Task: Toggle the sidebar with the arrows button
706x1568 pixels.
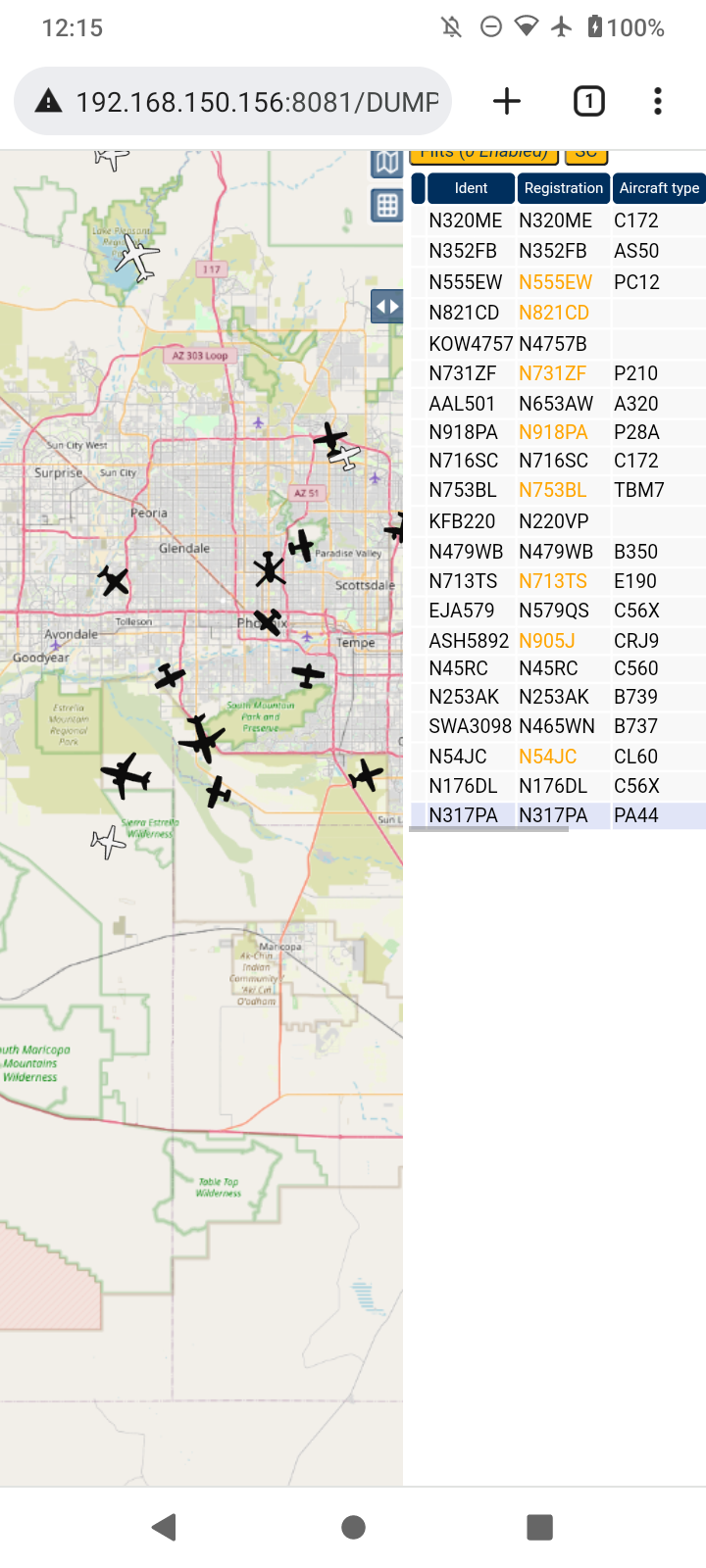Action: pyautogui.click(x=387, y=307)
